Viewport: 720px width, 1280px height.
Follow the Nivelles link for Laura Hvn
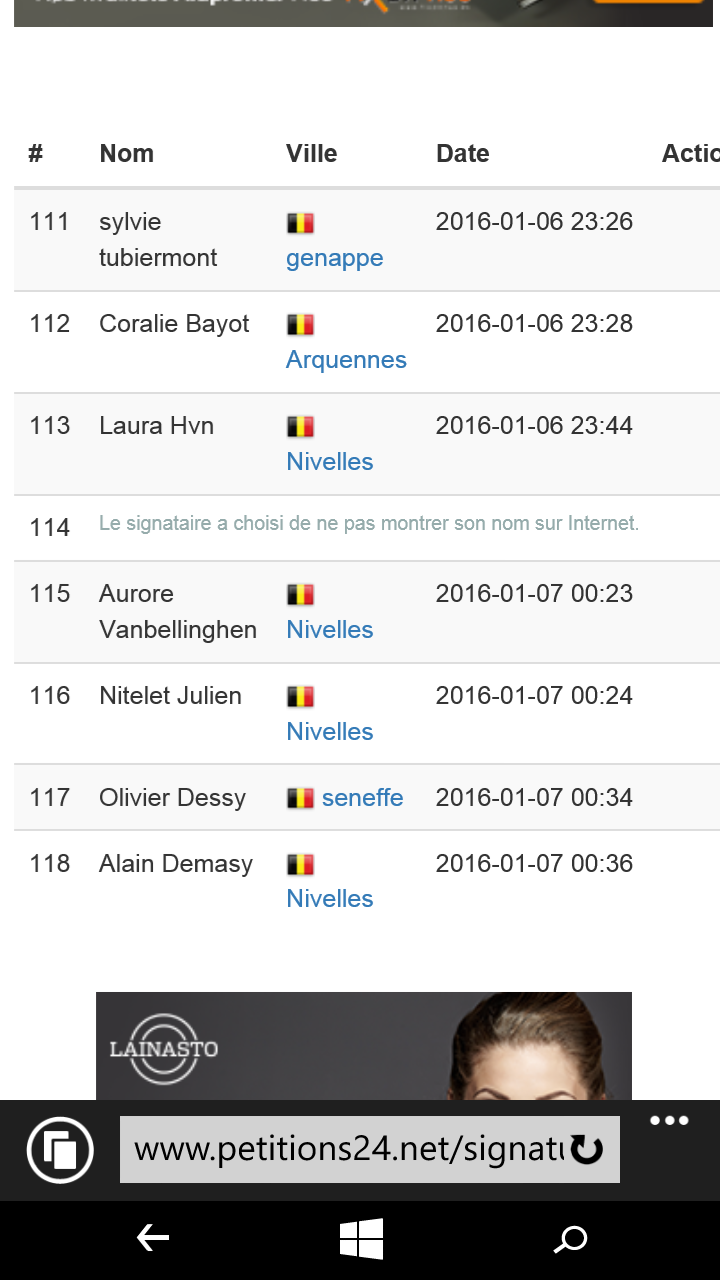coord(329,462)
